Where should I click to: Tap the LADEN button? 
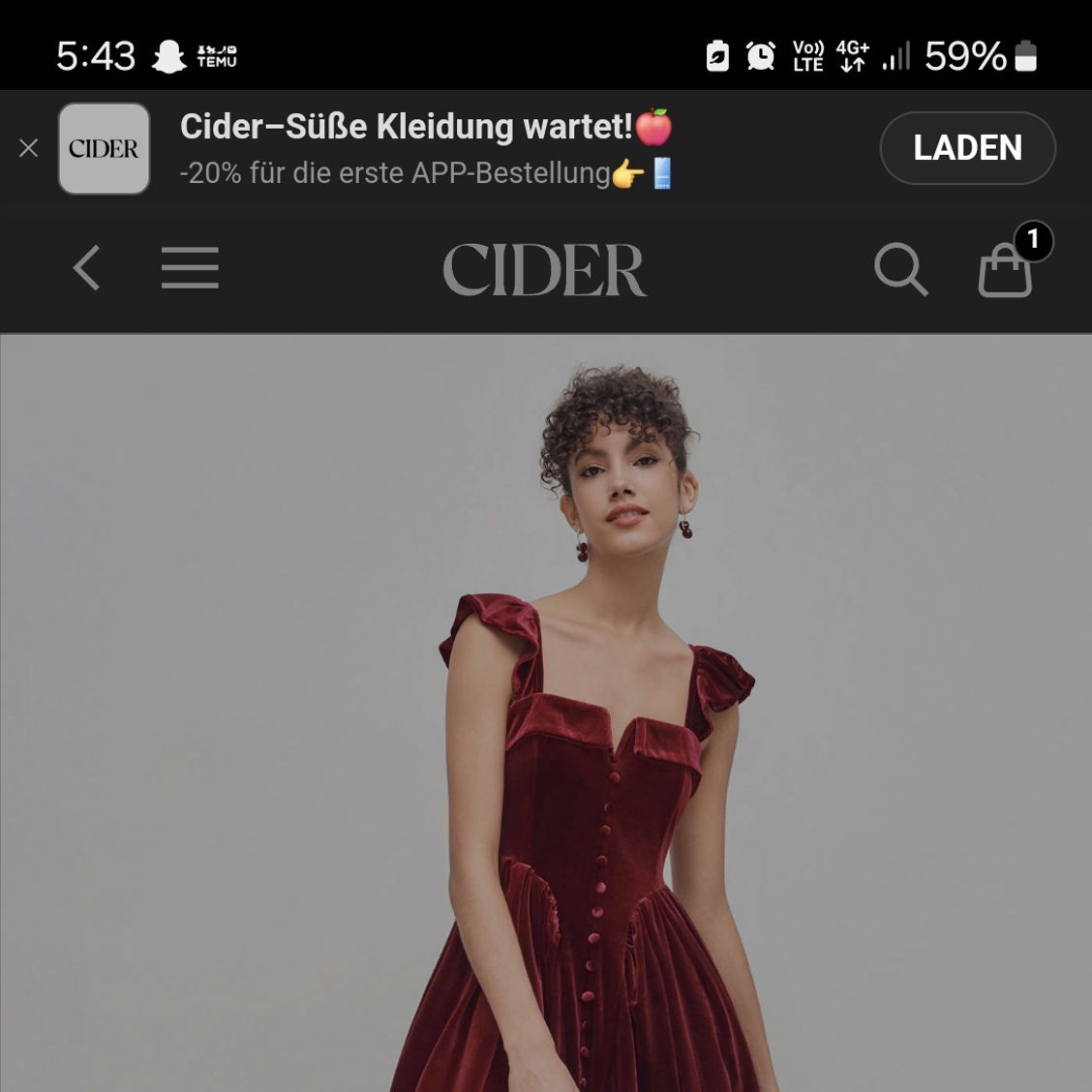click(x=967, y=148)
